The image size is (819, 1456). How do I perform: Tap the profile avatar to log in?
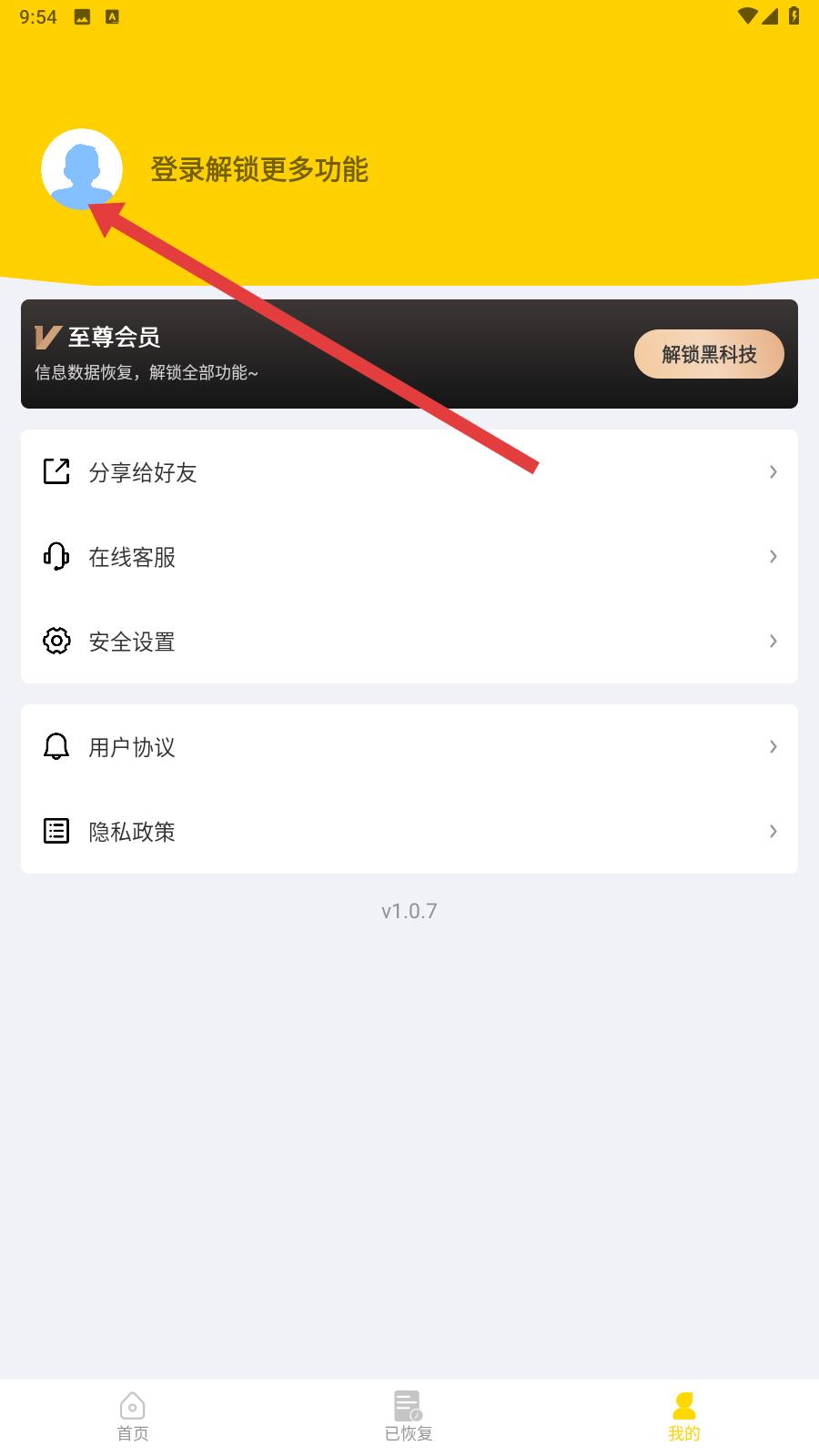coord(82,169)
